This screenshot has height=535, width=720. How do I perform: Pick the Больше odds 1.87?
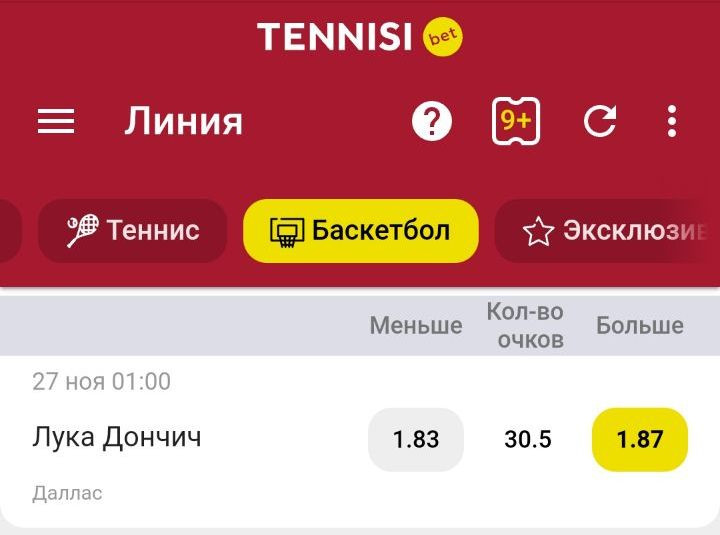[x=640, y=439]
